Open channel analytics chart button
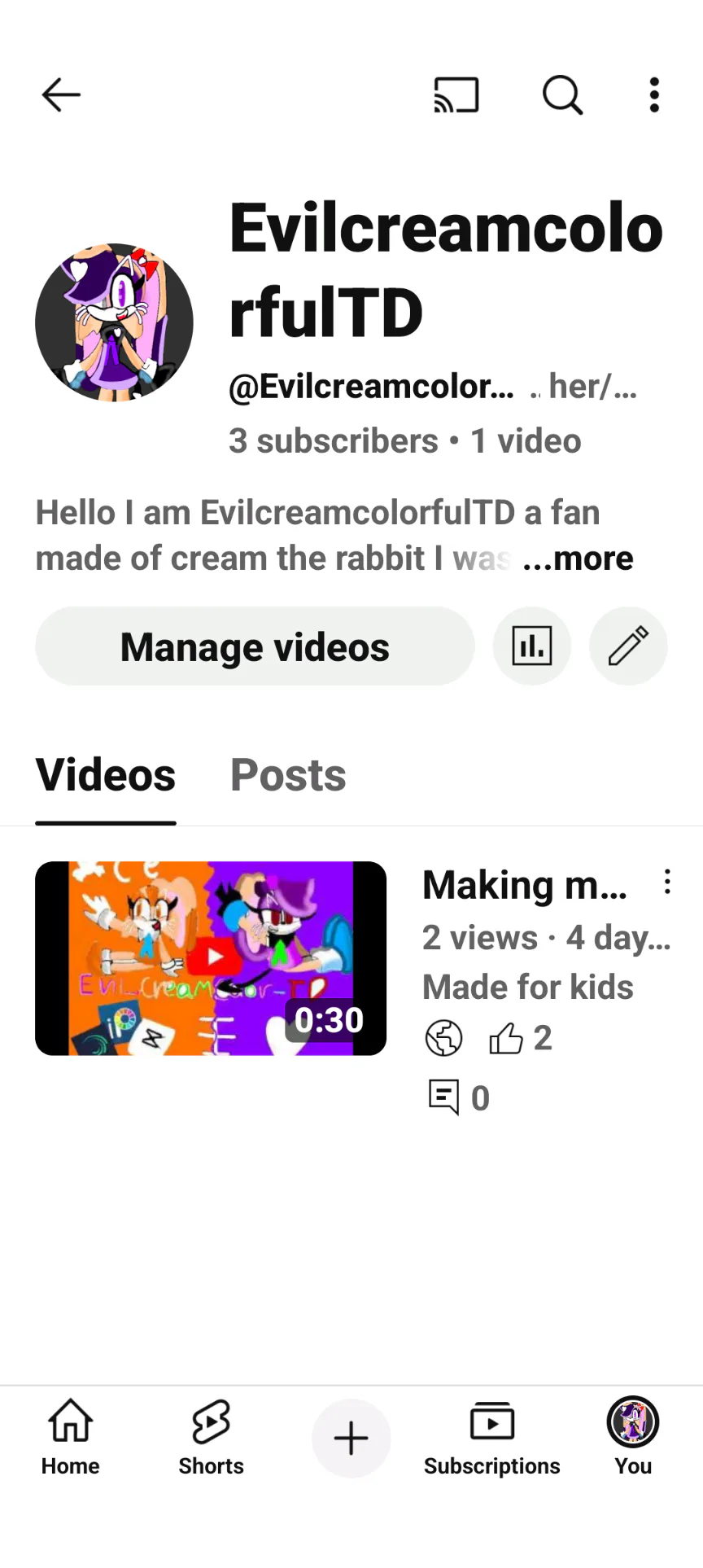The image size is (703, 1568). [532, 646]
